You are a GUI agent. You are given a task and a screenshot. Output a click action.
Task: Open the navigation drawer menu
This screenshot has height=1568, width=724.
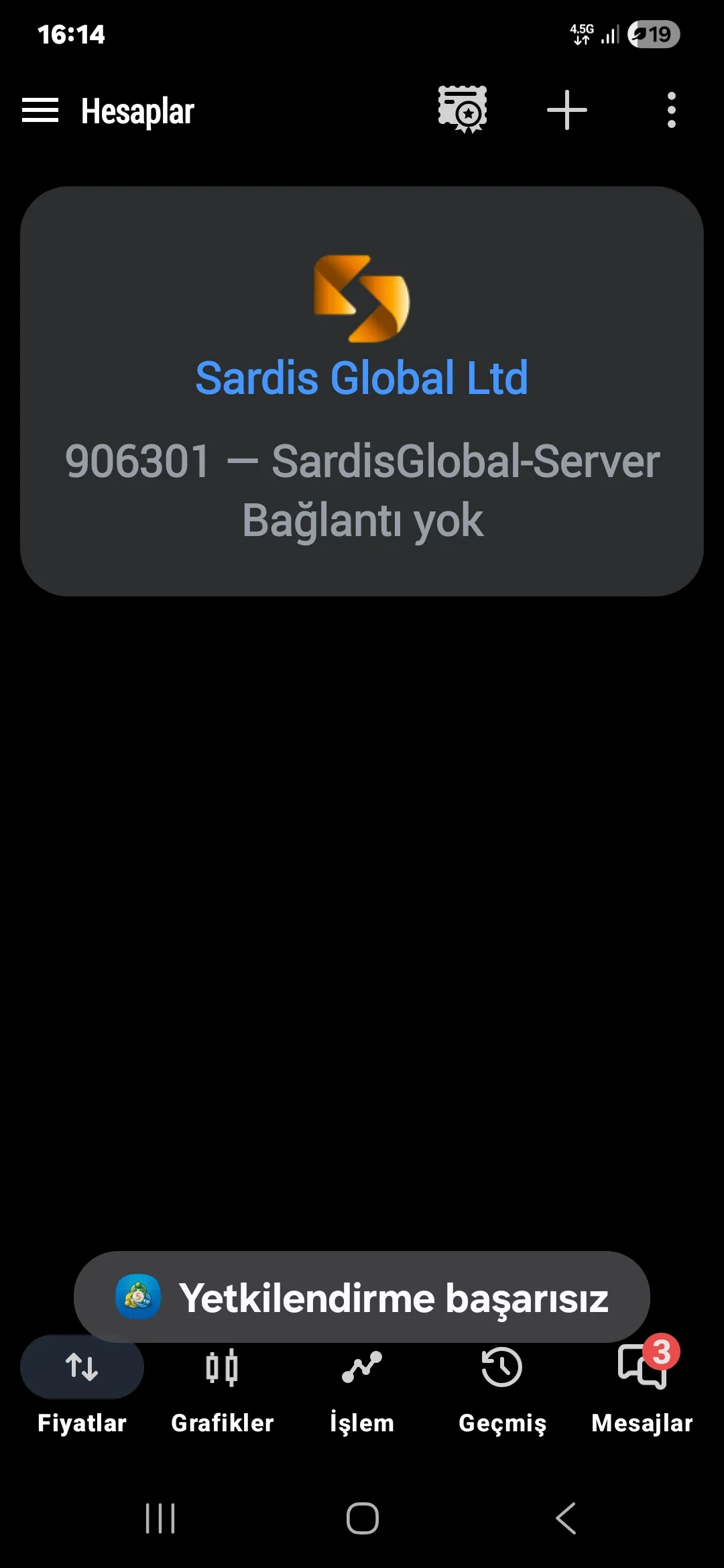(x=38, y=111)
